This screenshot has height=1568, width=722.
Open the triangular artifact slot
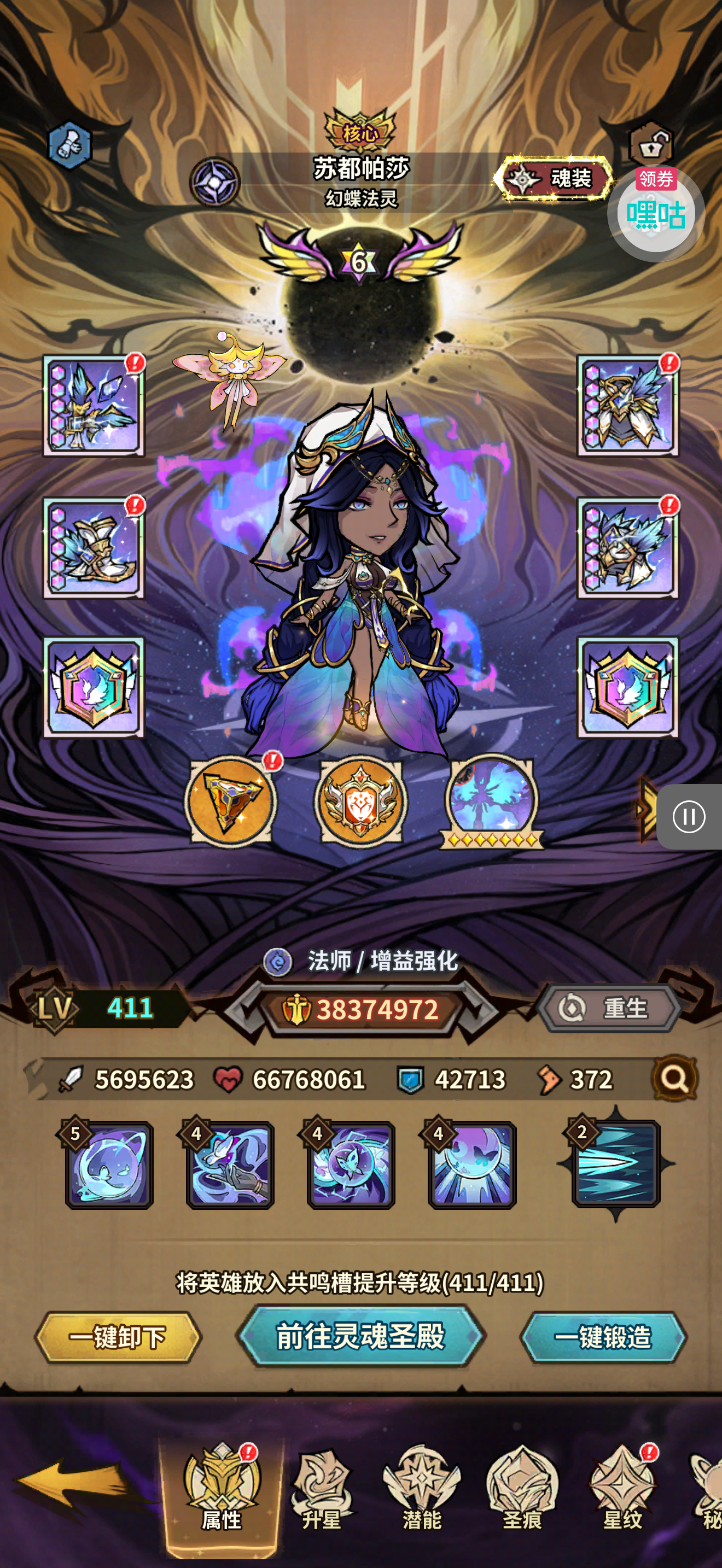point(230,800)
